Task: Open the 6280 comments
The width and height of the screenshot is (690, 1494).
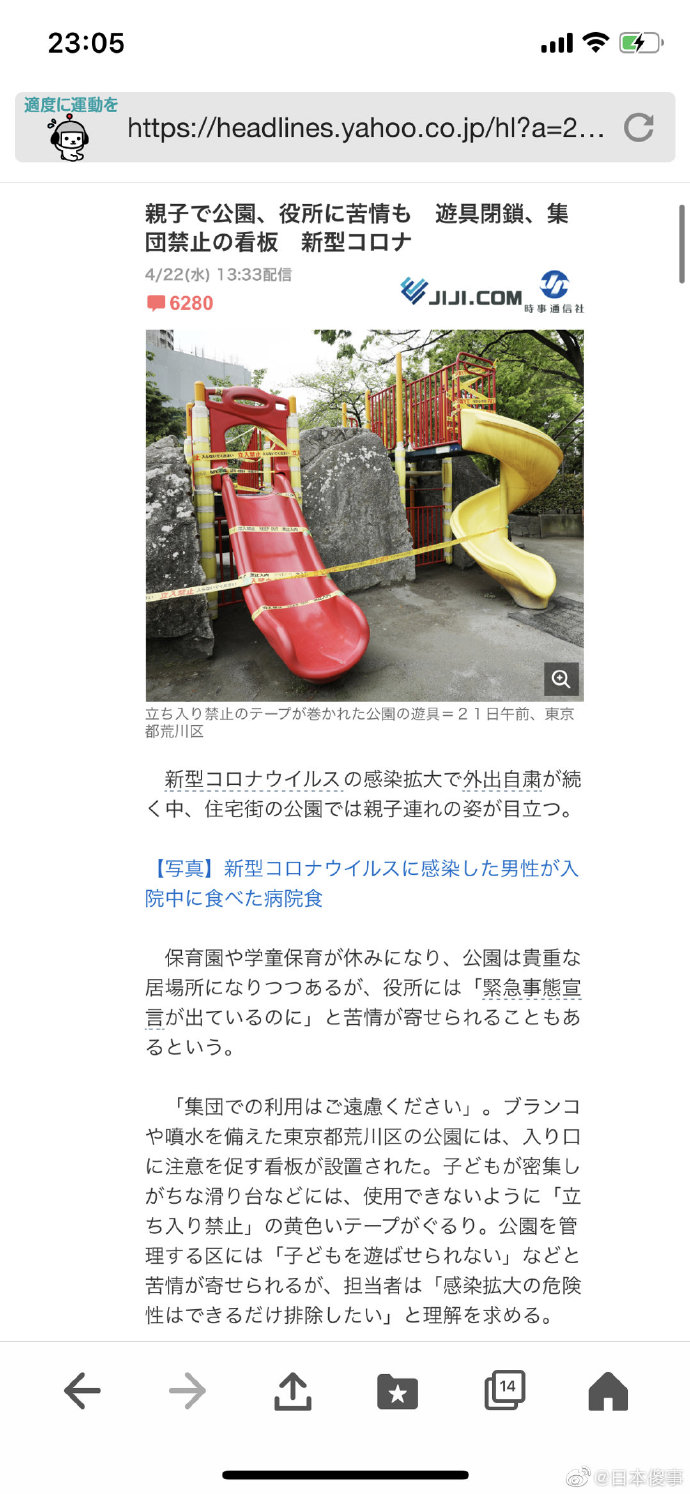Action: coord(181,303)
